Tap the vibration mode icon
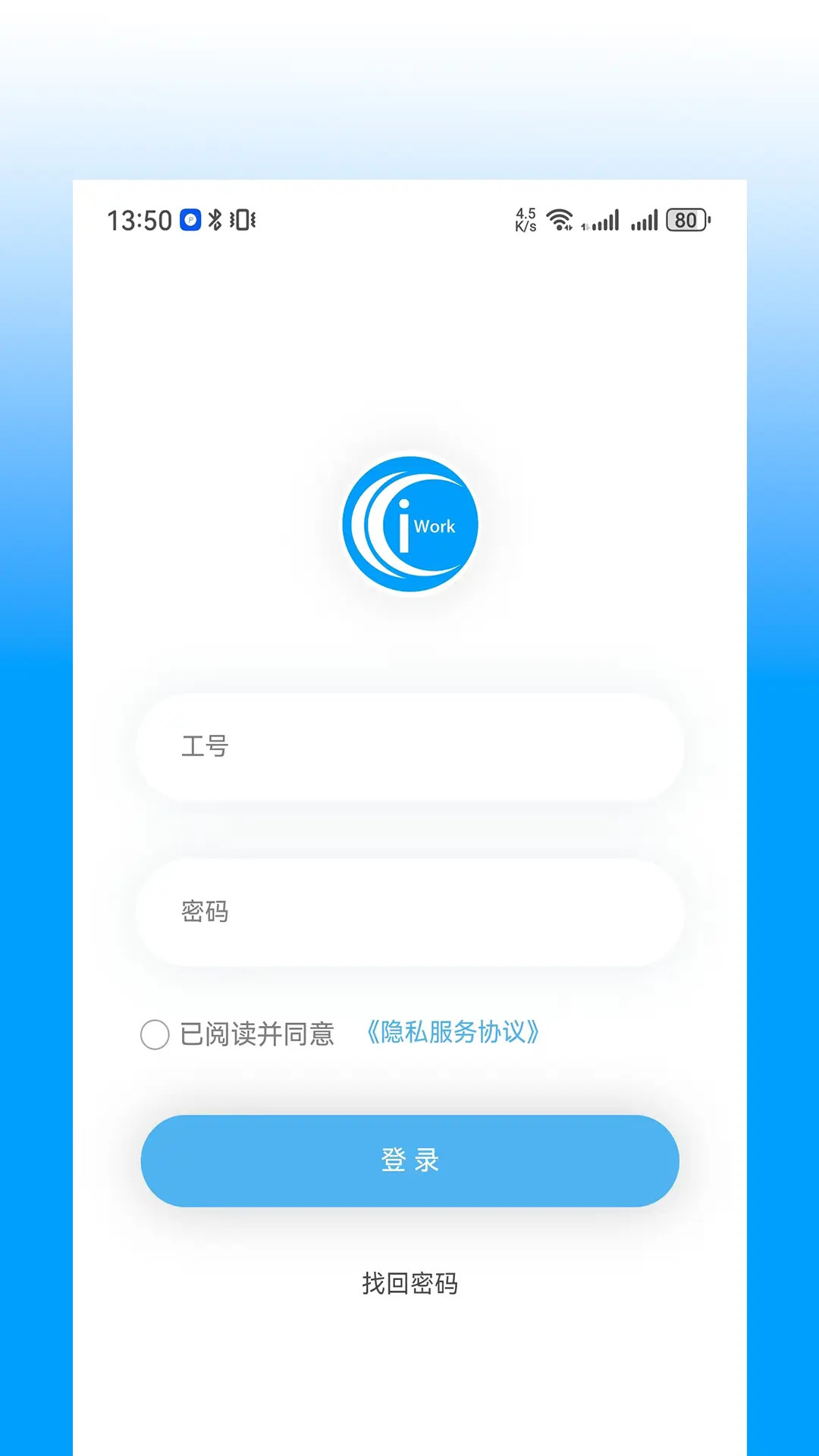Screen dimensions: 819x1456 (242, 221)
